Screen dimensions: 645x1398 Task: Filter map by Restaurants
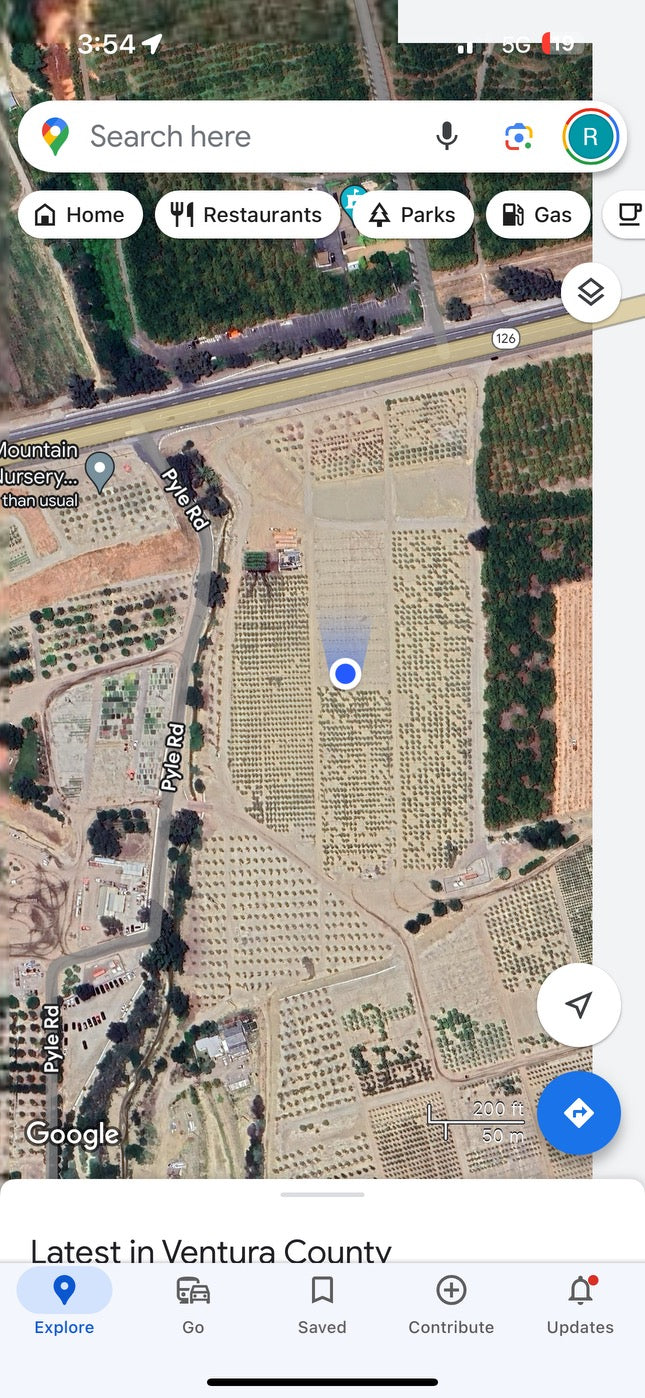247,215
